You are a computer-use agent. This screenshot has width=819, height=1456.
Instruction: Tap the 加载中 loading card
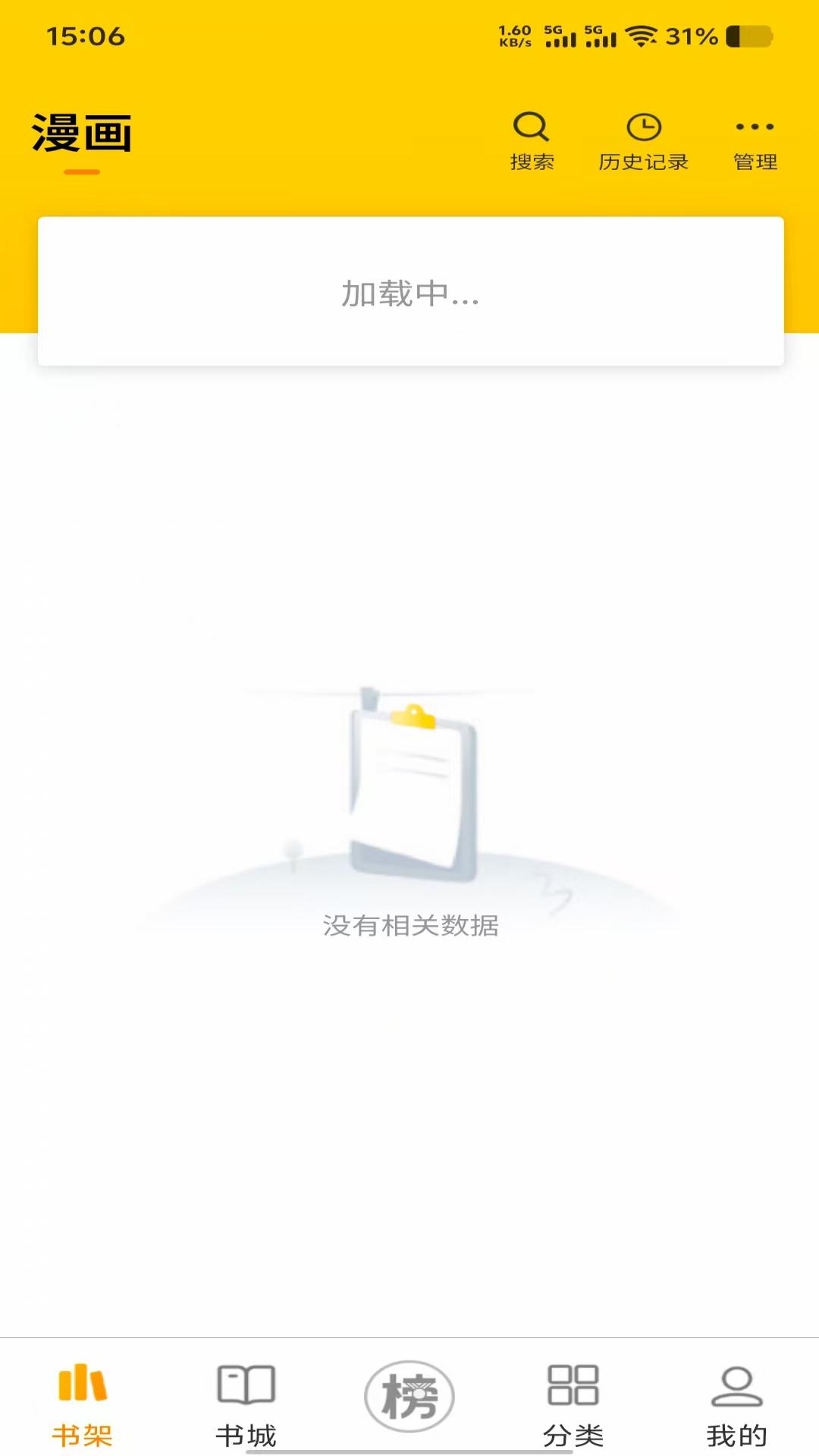coord(409,293)
